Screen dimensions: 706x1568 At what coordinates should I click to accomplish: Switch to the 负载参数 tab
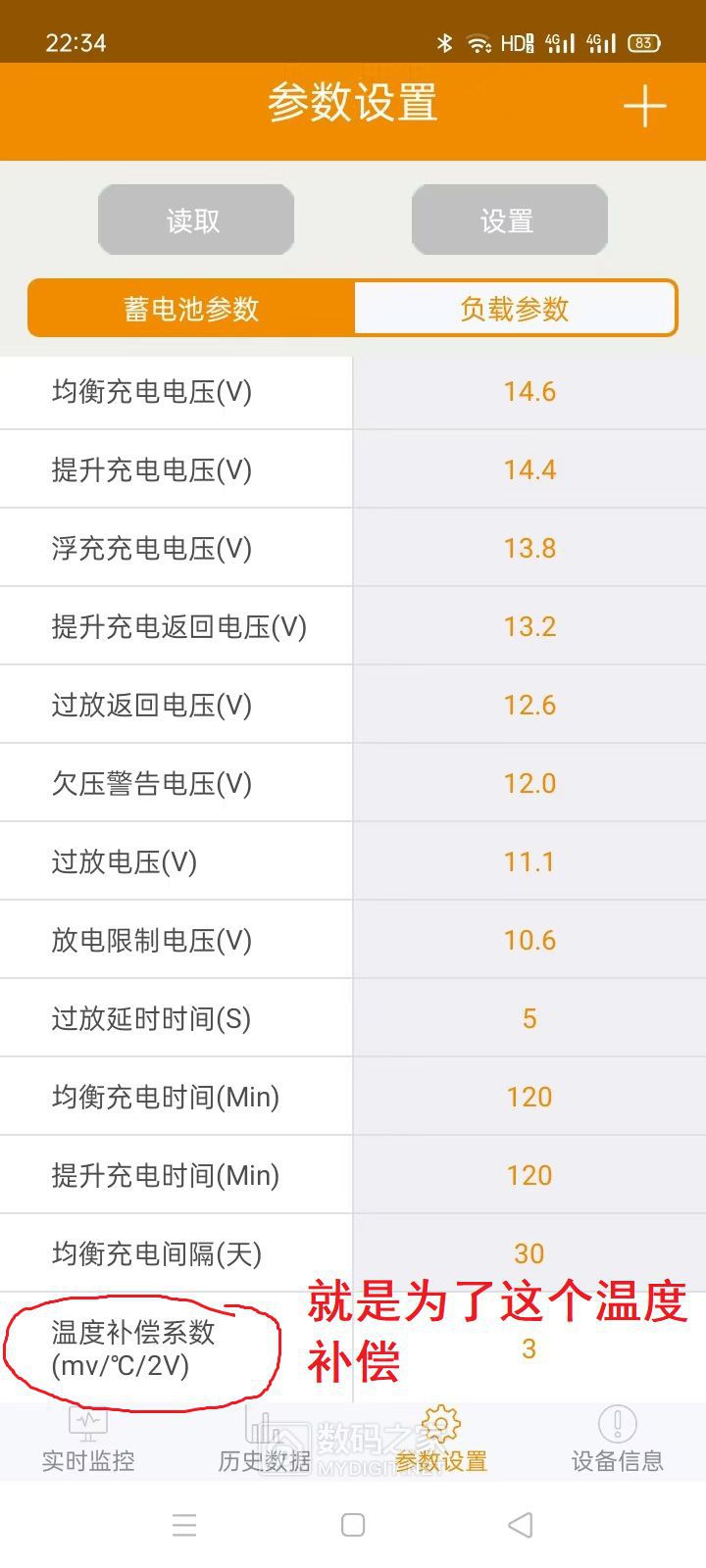pos(514,309)
